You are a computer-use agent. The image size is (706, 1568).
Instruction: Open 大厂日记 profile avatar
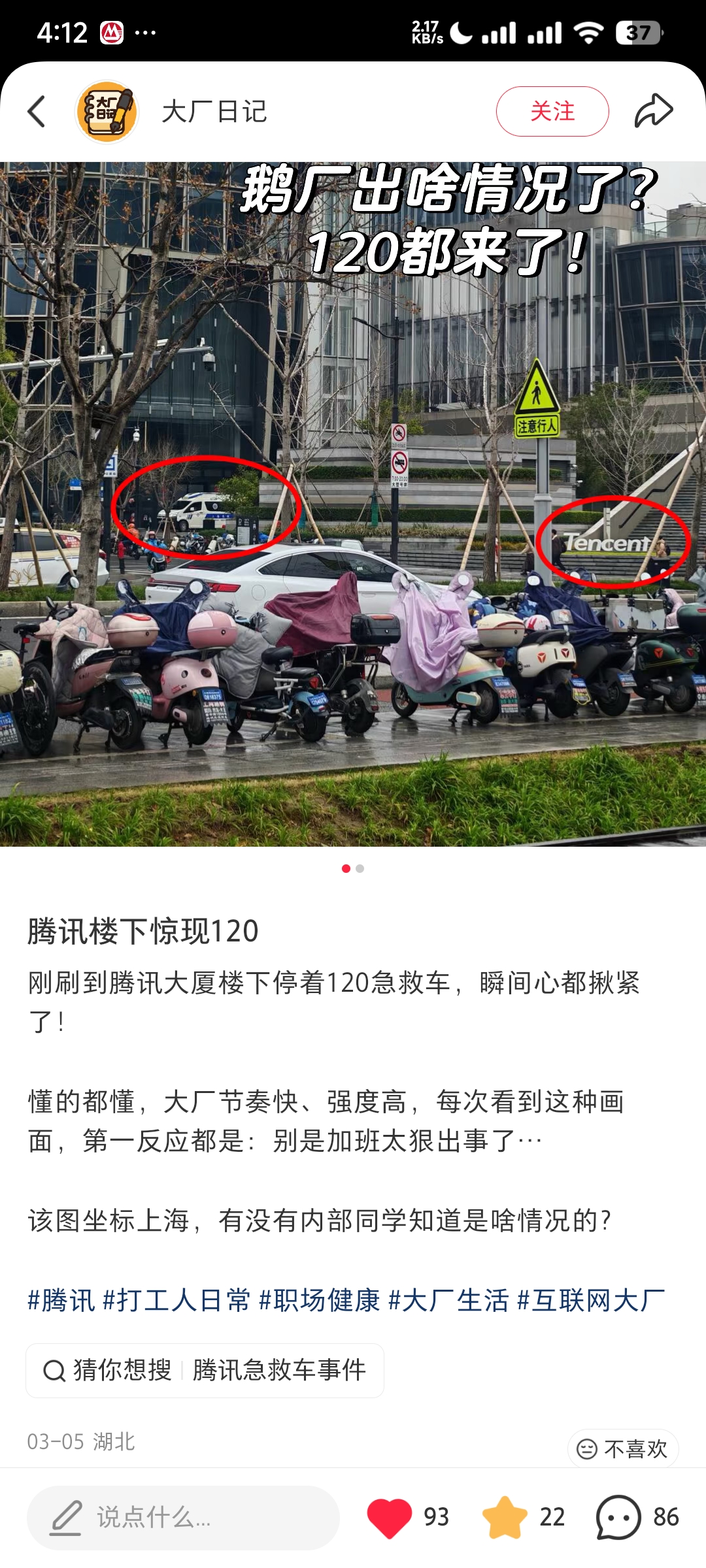pyautogui.click(x=107, y=111)
